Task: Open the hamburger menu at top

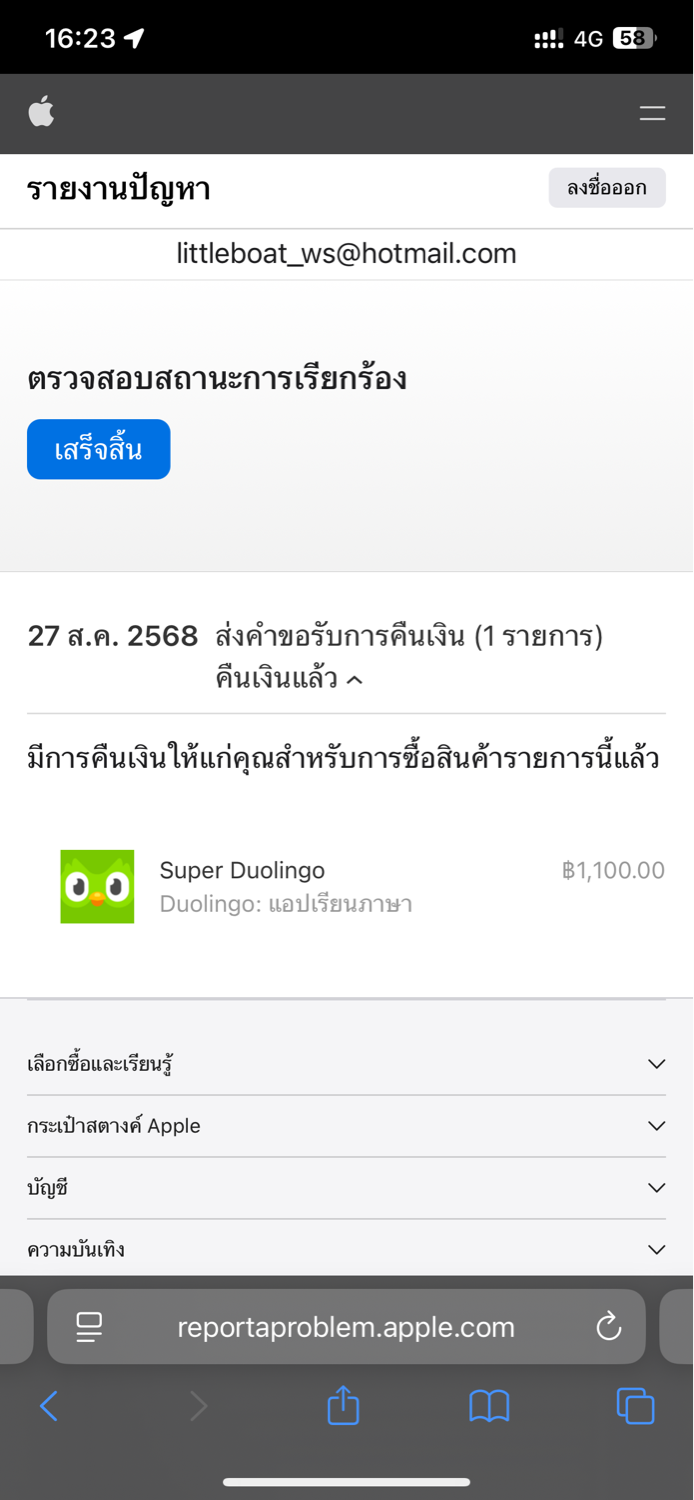Action: [652, 113]
